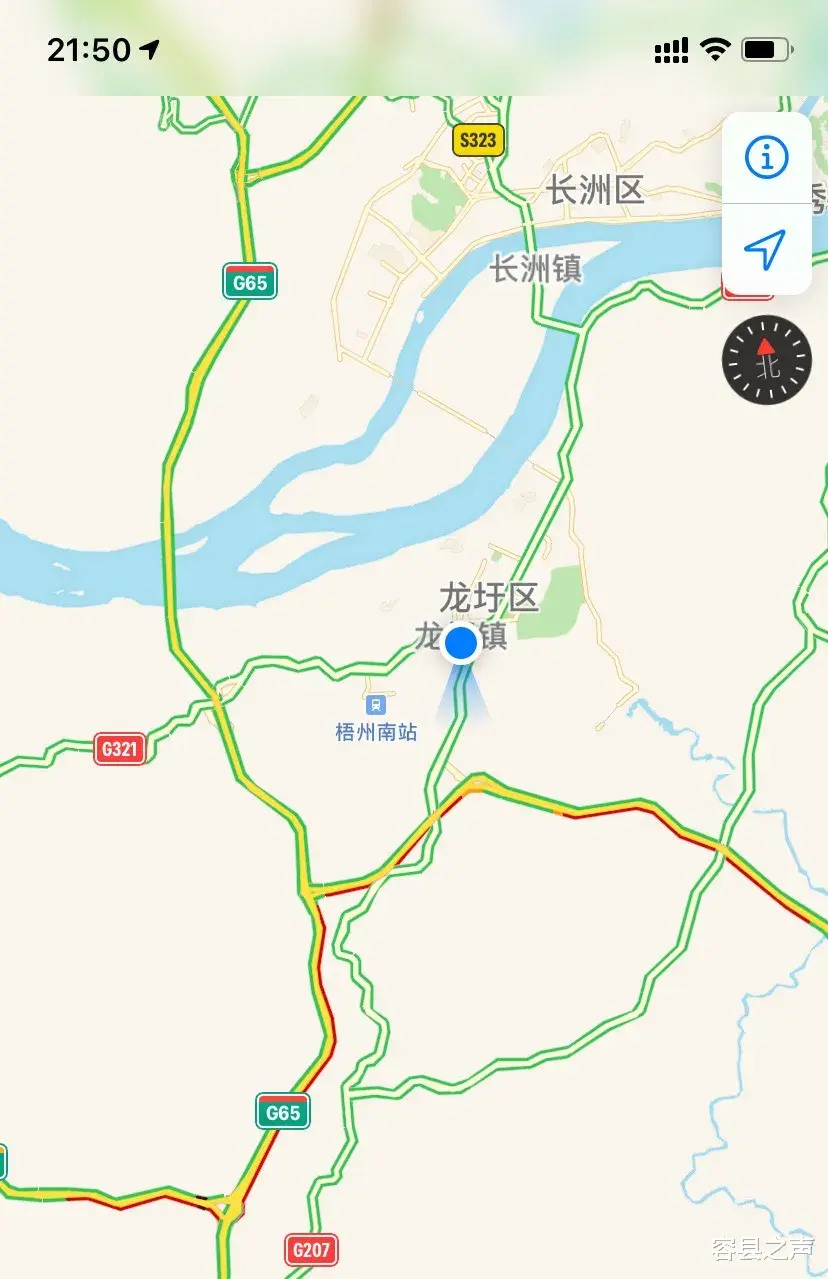Open map settings via the info button
The image size is (828, 1279).
click(x=766, y=157)
